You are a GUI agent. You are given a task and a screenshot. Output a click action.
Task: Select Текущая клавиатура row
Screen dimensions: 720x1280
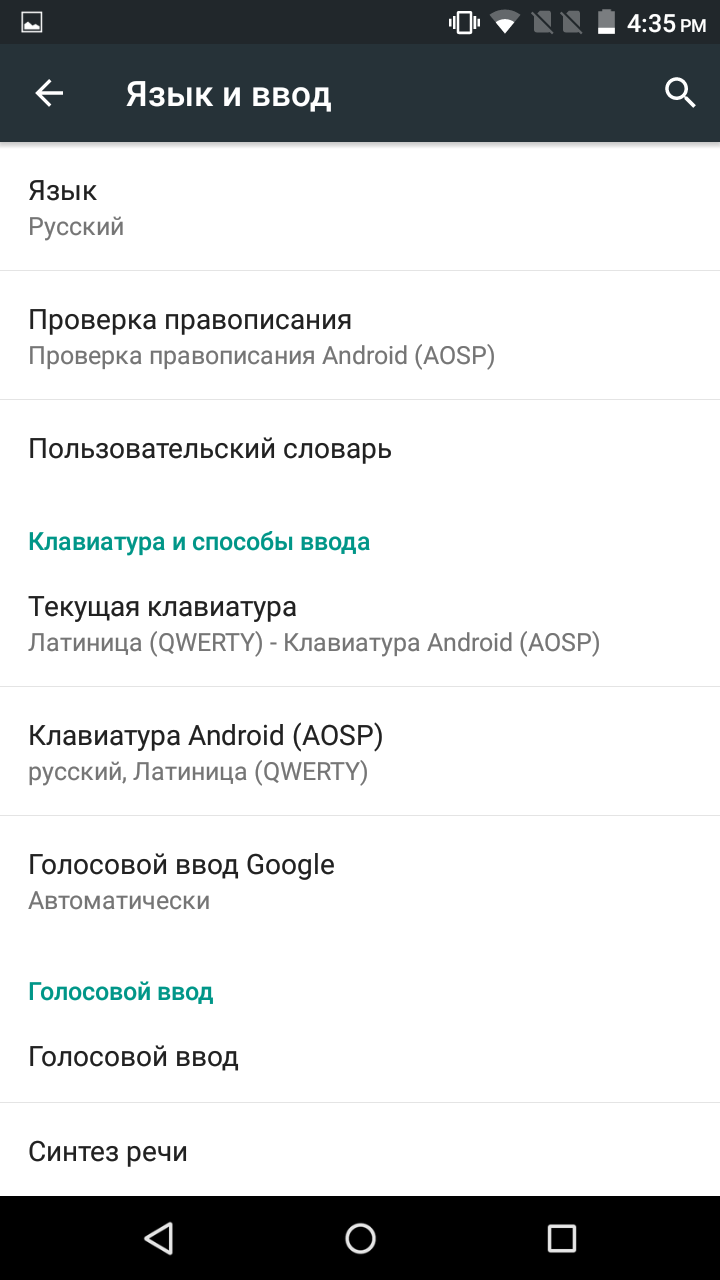pyautogui.click(x=360, y=623)
